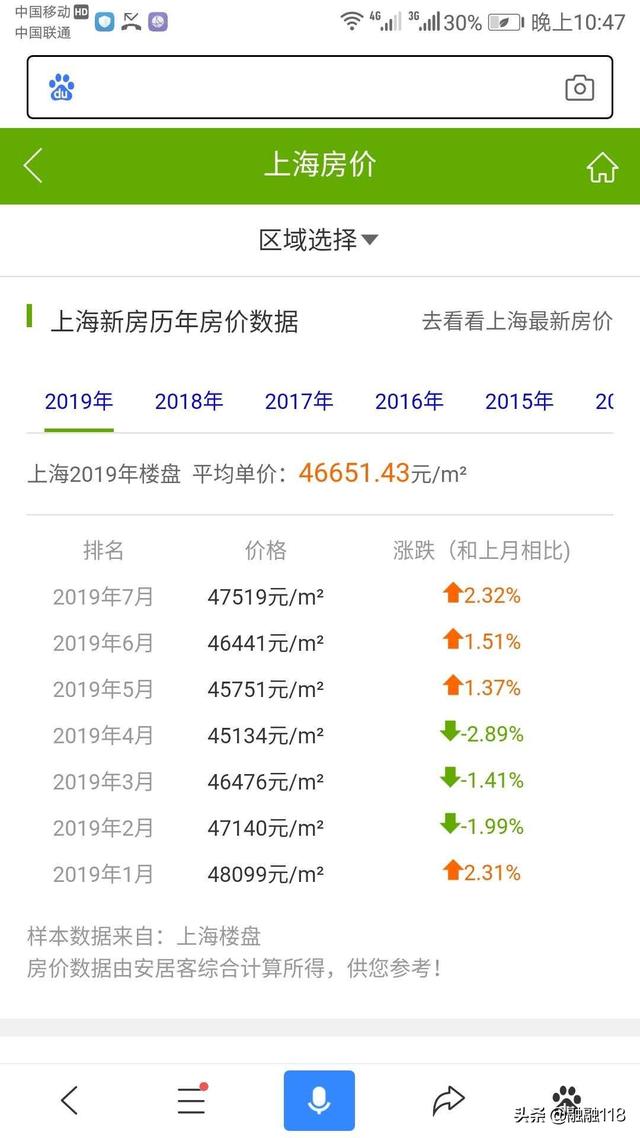Switch to the 2018年 tab

pyautogui.click(x=189, y=401)
